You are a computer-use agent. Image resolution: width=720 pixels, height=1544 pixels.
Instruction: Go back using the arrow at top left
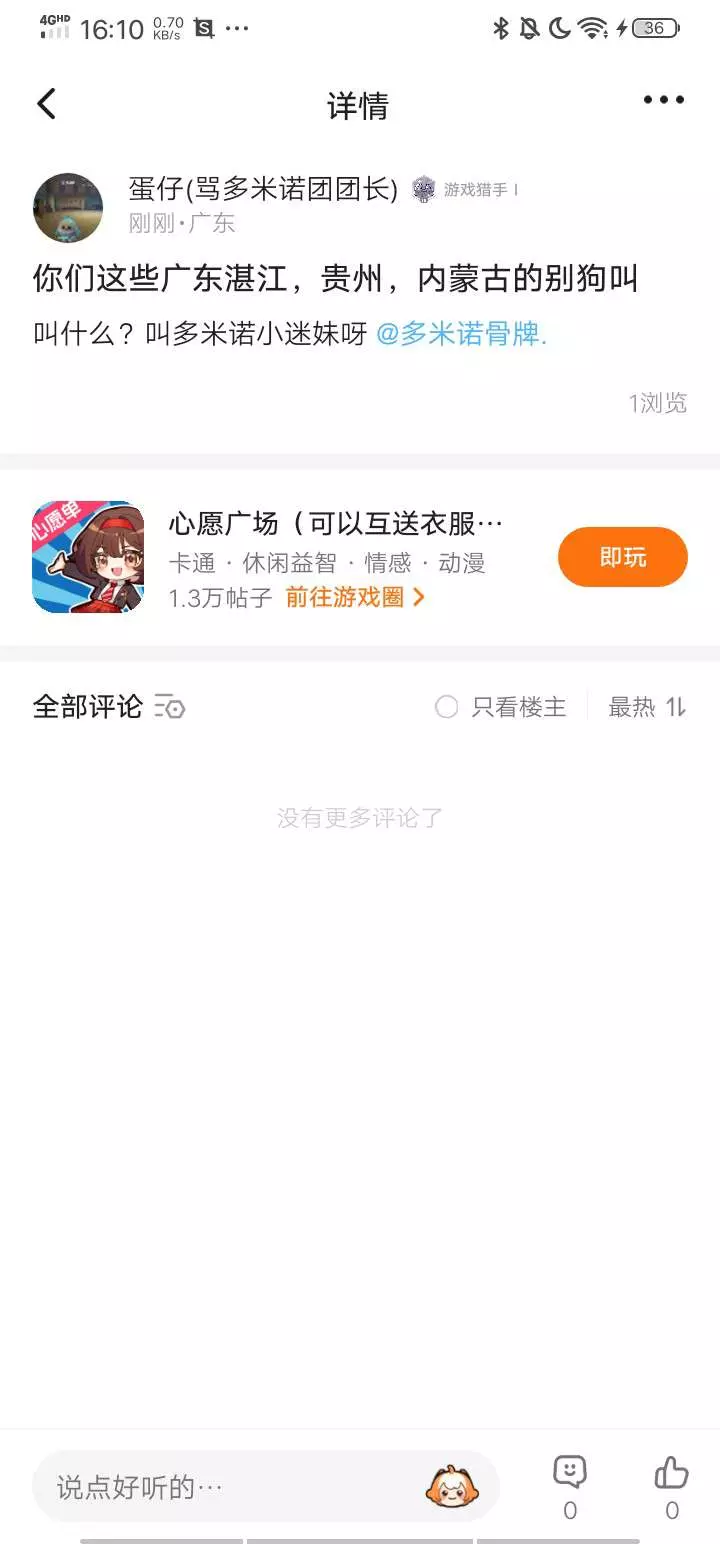pyautogui.click(x=46, y=104)
